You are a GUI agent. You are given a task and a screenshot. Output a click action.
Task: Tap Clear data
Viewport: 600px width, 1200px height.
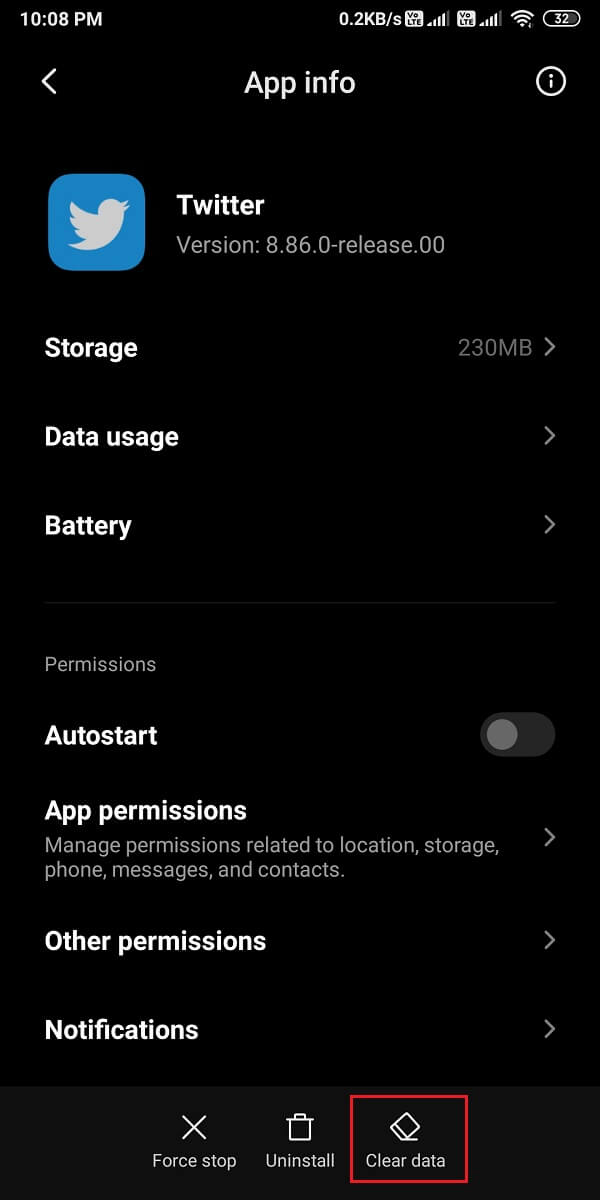tap(406, 1142)
